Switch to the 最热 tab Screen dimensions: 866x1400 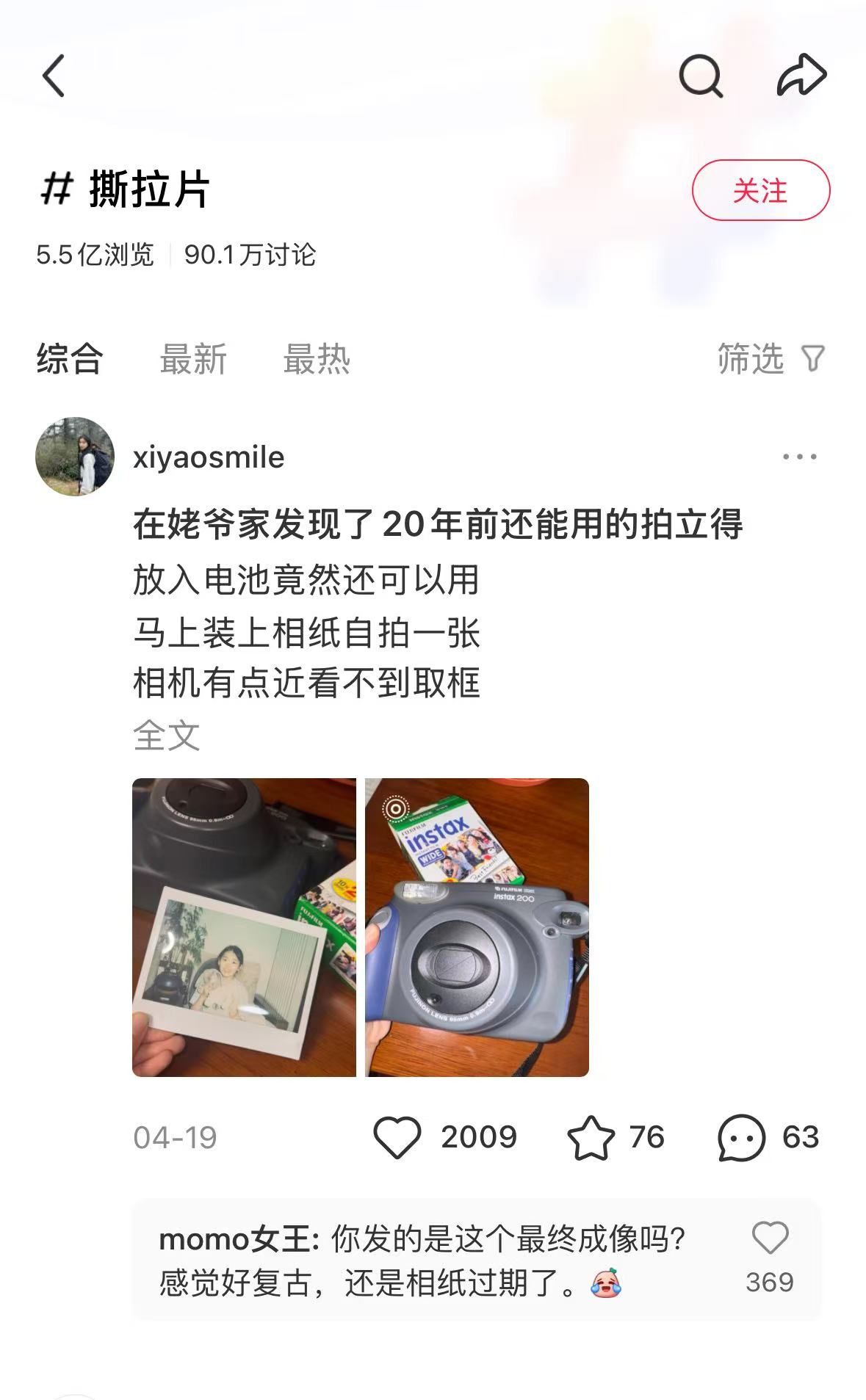(317, 359)
